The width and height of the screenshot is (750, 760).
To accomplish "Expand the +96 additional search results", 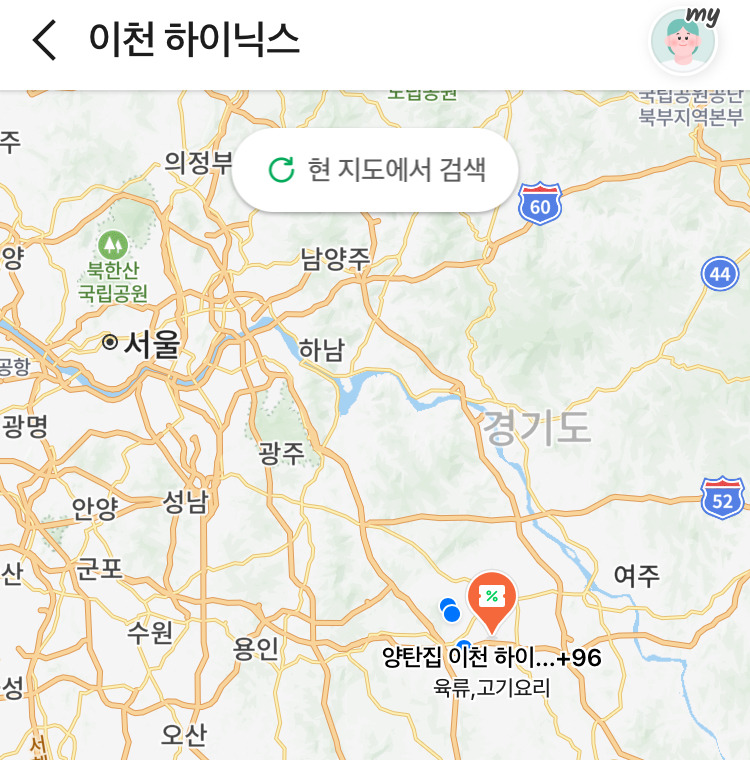I will [577, 660].
